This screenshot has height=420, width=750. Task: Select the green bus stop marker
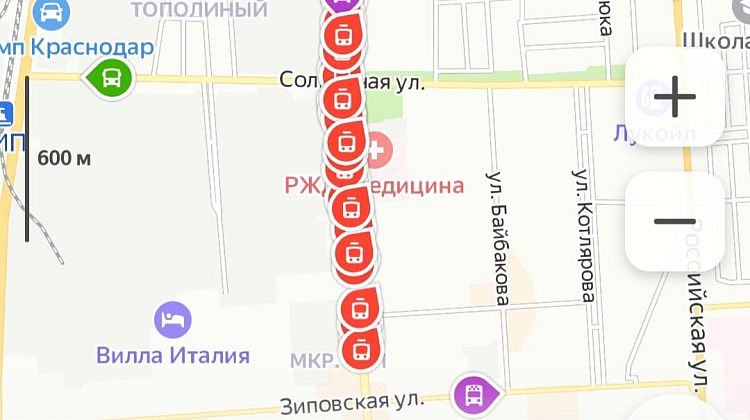coord(110,76)
